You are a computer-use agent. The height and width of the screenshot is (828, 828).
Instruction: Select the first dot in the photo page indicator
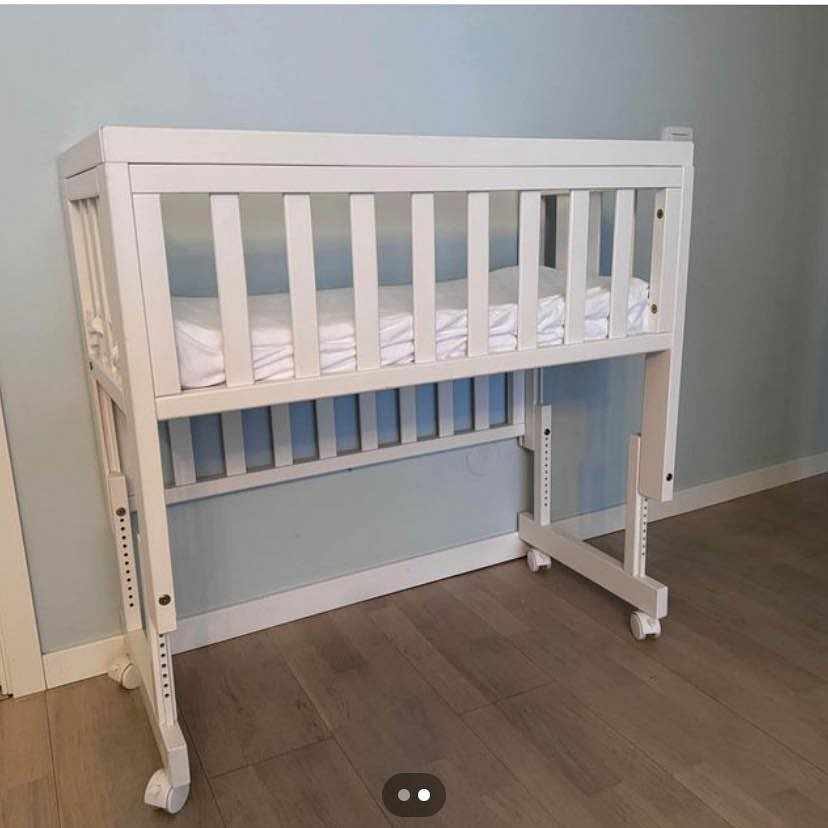click(404, 795)
